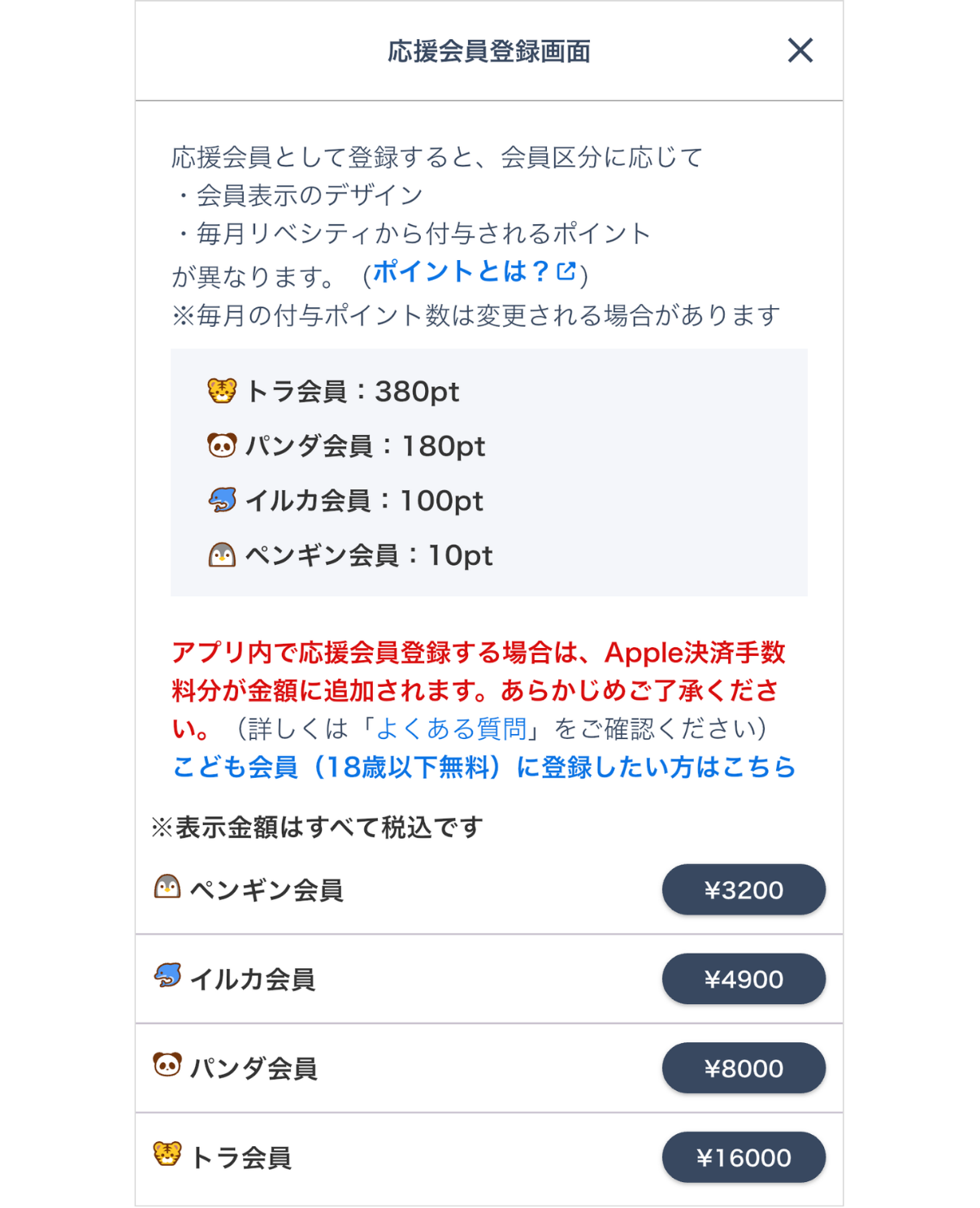Click the tiger icon next to トラ会員 380pt

tap(223, 392)
